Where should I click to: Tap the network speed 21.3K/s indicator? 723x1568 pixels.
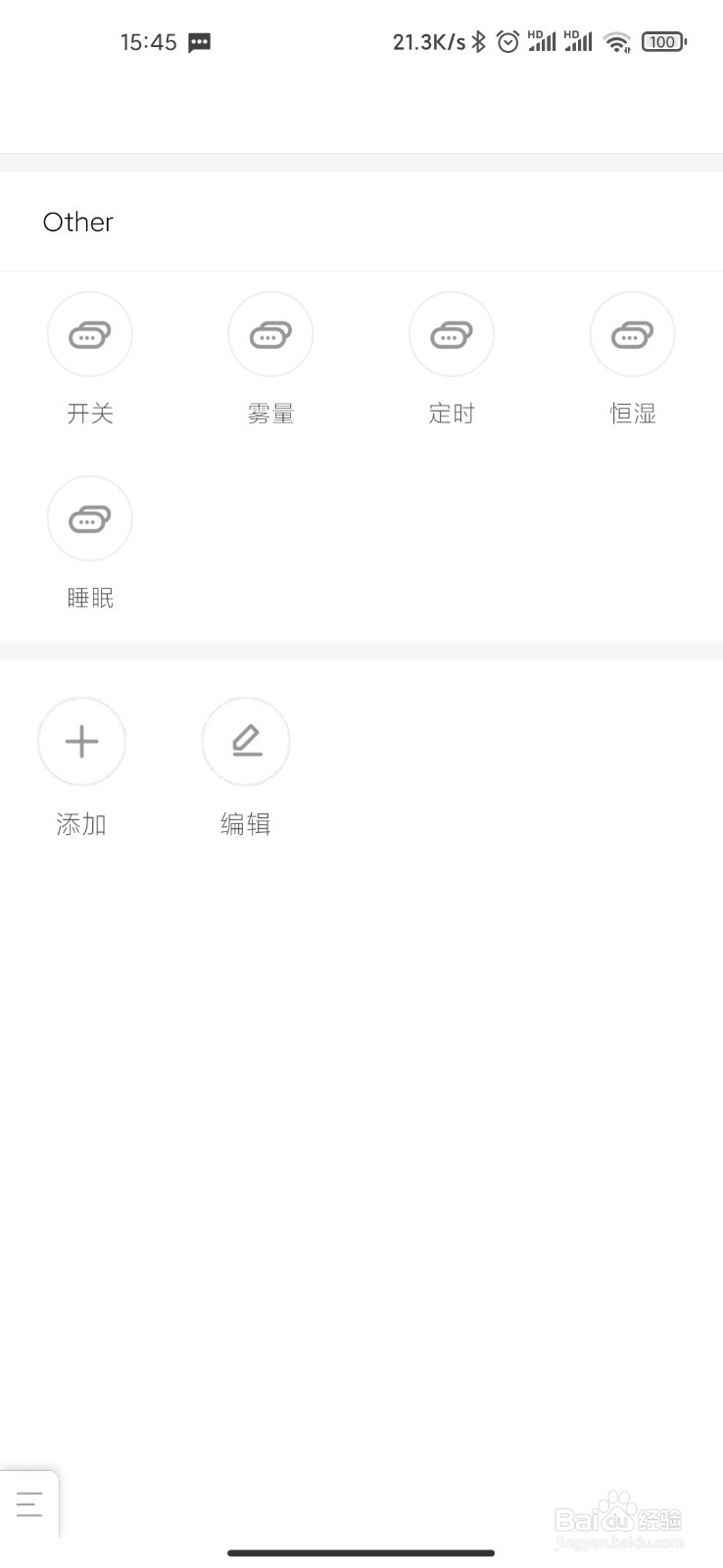pyautogui.click(x=429, y=41)
